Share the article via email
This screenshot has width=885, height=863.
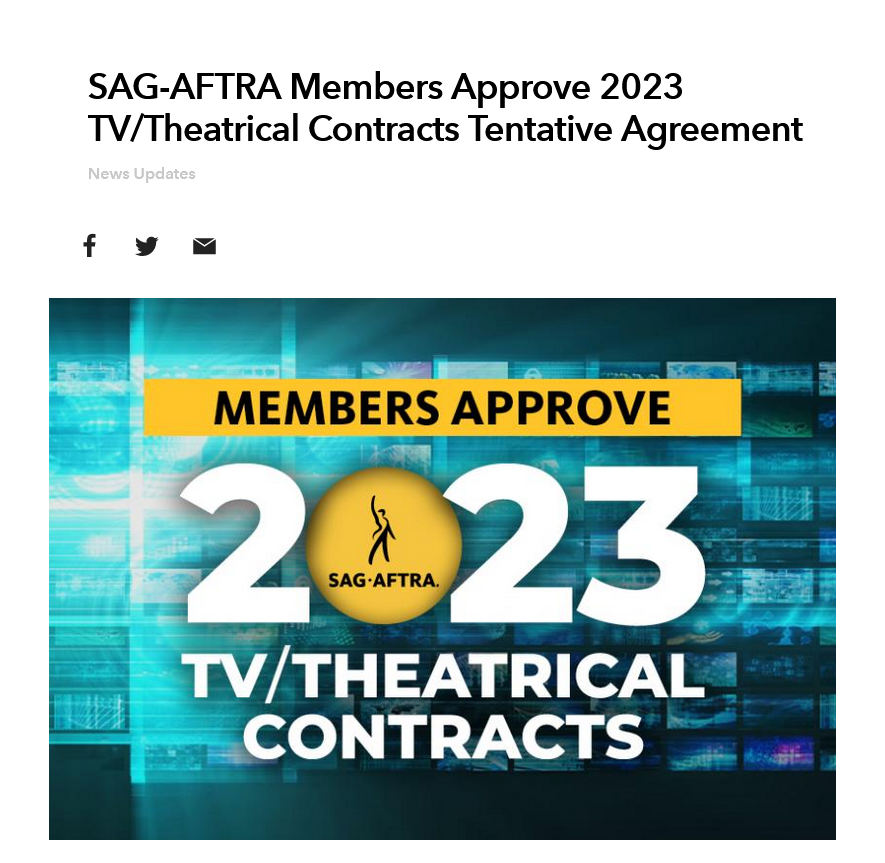point(204,246)
